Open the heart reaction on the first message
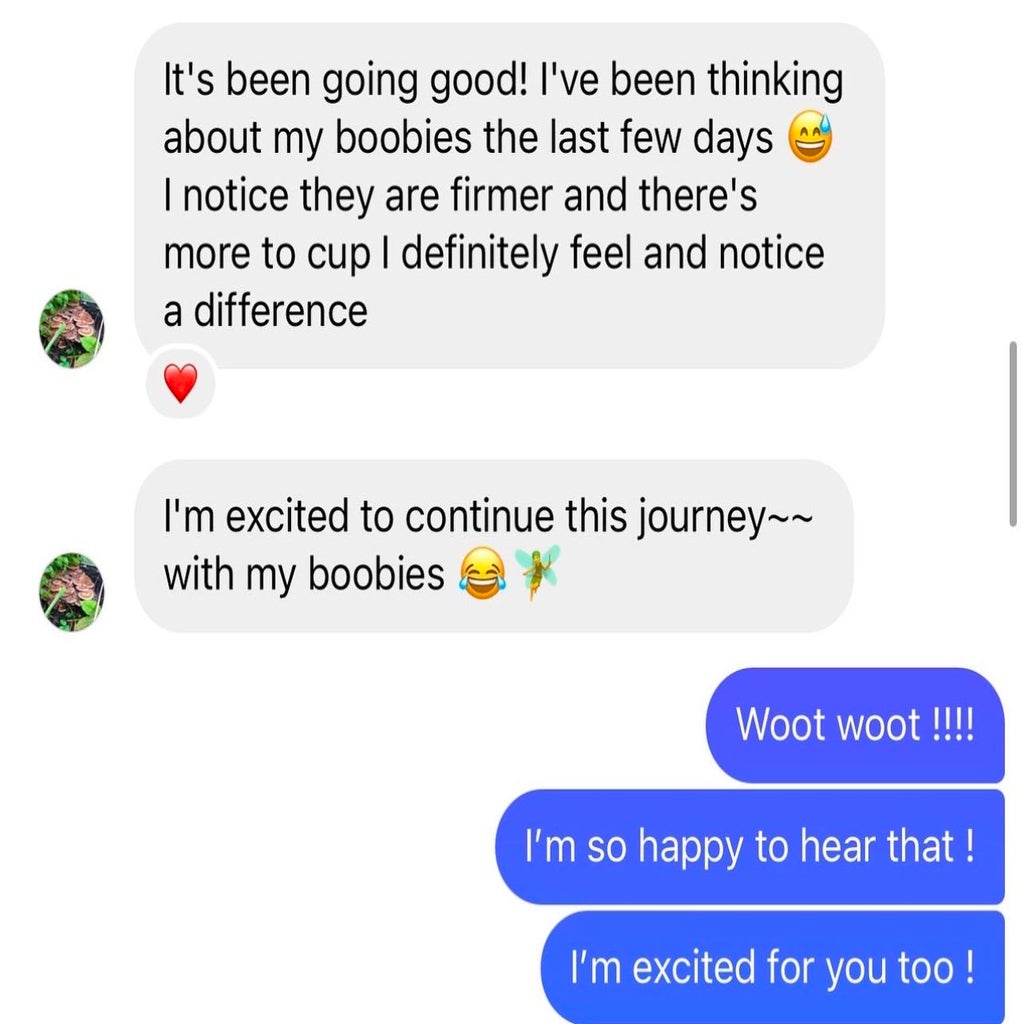1024x1024 pixels. point(180,383)
